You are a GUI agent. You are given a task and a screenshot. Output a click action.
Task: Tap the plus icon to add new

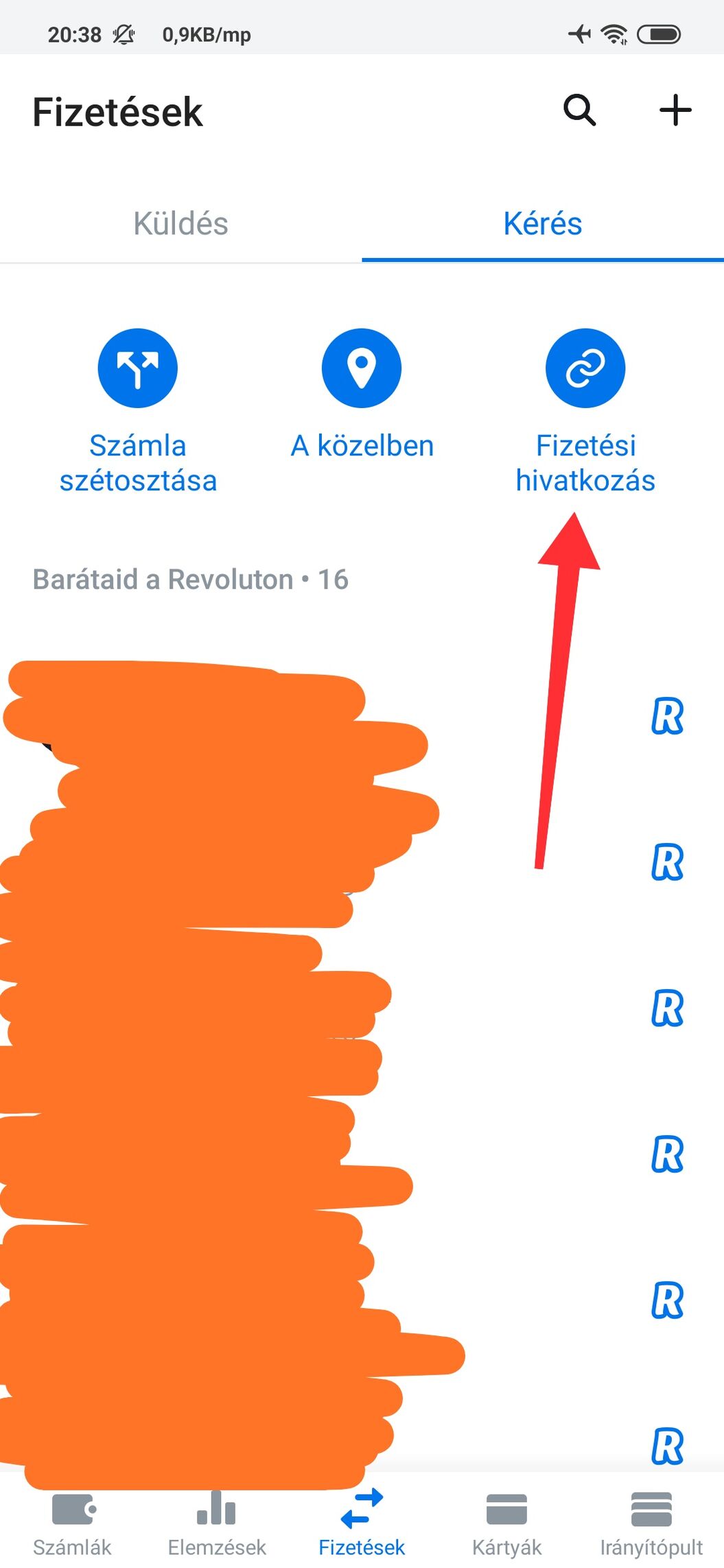click(x=675, y=110)
